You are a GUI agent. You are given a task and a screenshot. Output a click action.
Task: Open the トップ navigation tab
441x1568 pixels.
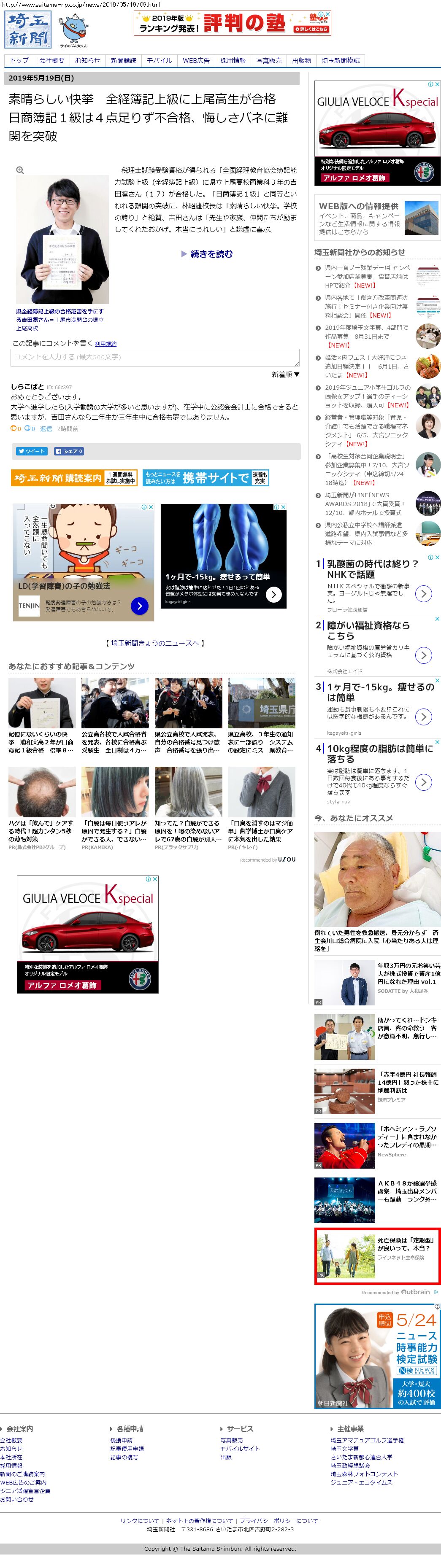pyautogui.click(x=19, y=60)
